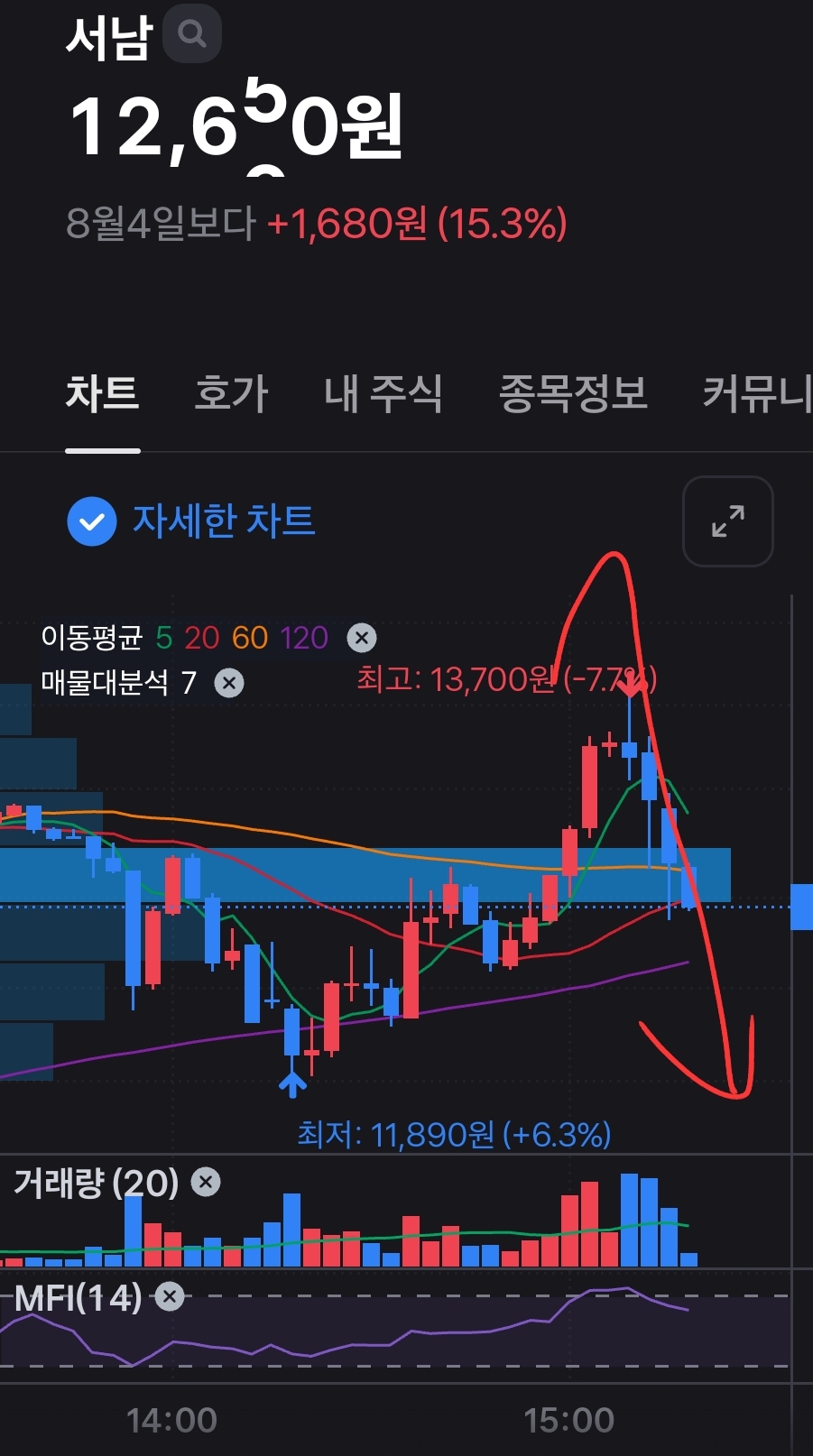Remove the 이동평균 indicator
Screen dimensions: 813x1456
point(362,638)
